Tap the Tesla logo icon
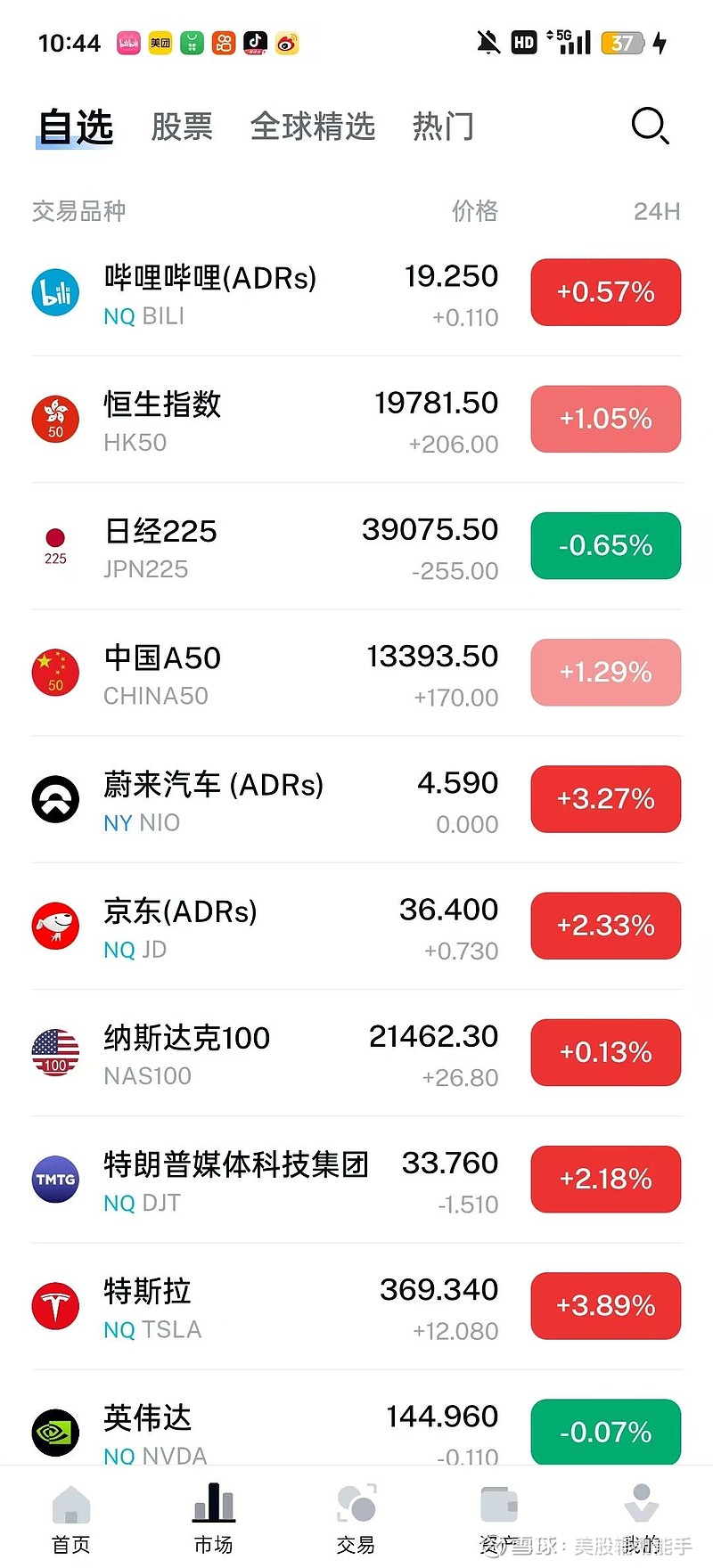The width and height of the screenshot is (713, 1568). (55, 1306)
